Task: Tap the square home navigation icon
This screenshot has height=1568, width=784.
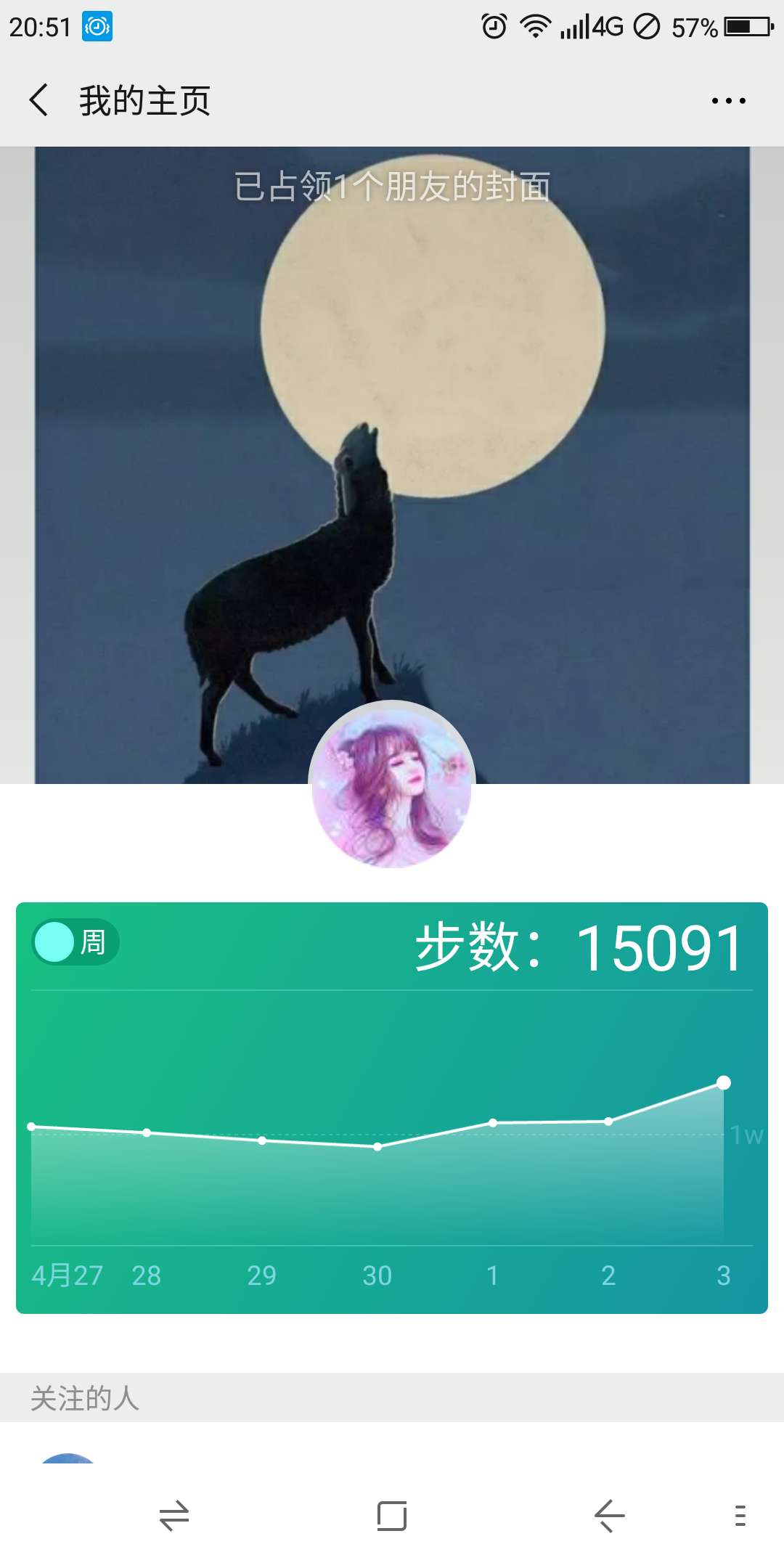Action: 392,1515
